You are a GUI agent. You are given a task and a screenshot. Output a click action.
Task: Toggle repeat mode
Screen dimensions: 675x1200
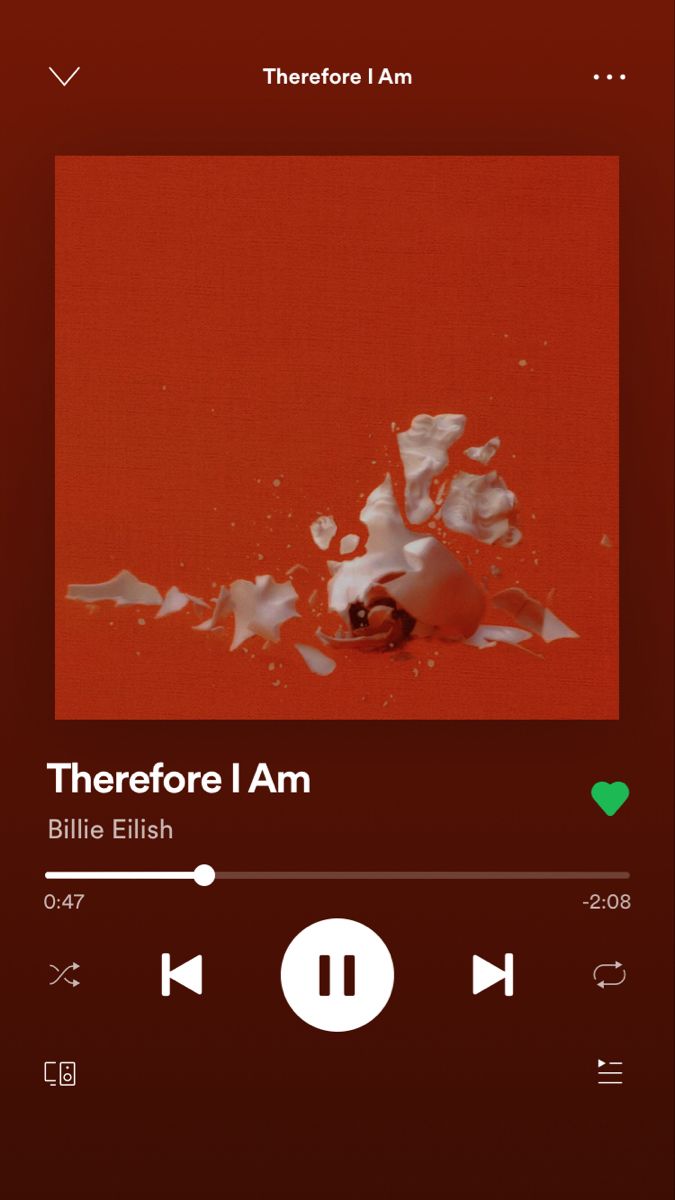point(609,975)
